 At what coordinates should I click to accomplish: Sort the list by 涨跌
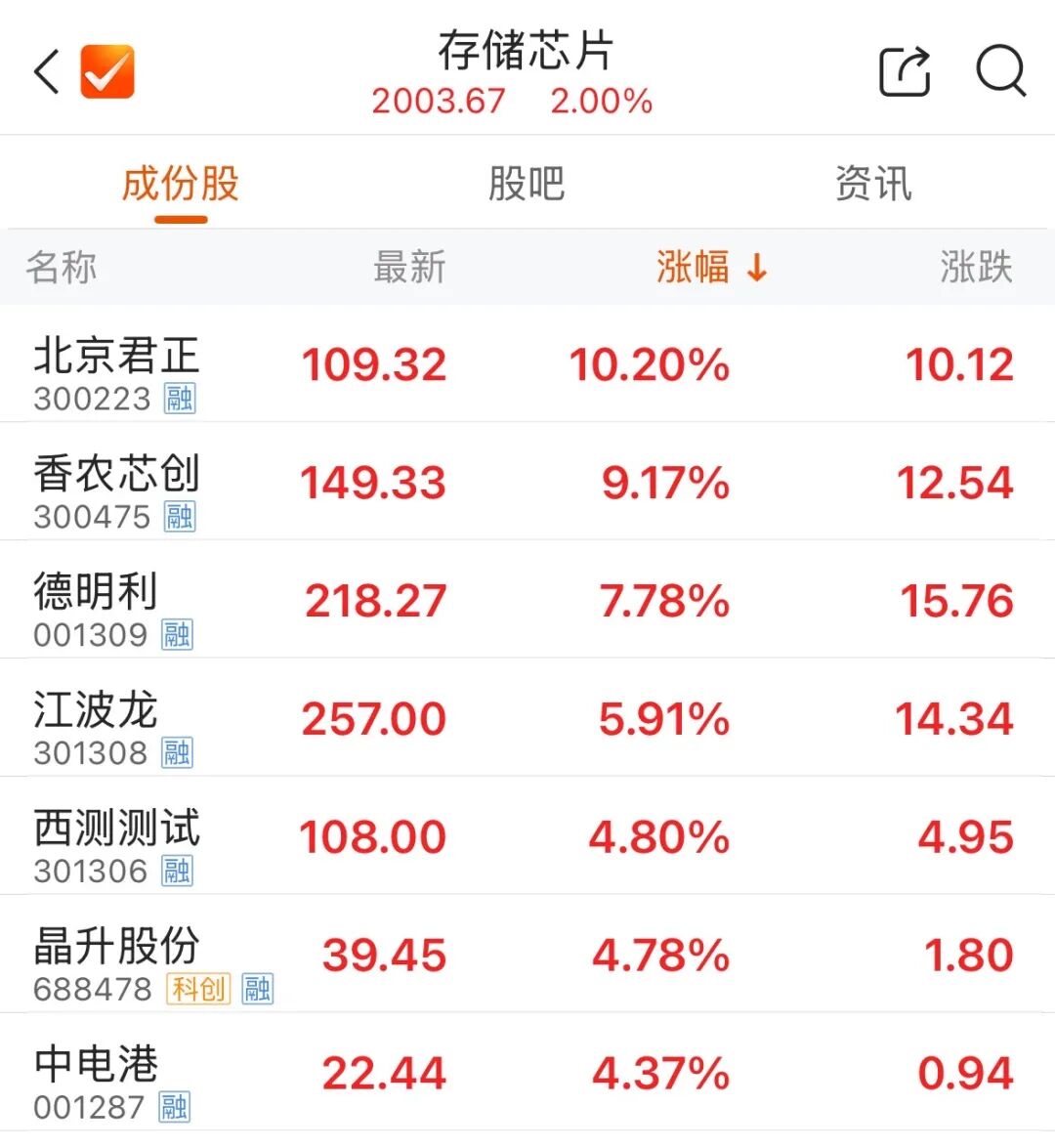click(x=975, y=267)
